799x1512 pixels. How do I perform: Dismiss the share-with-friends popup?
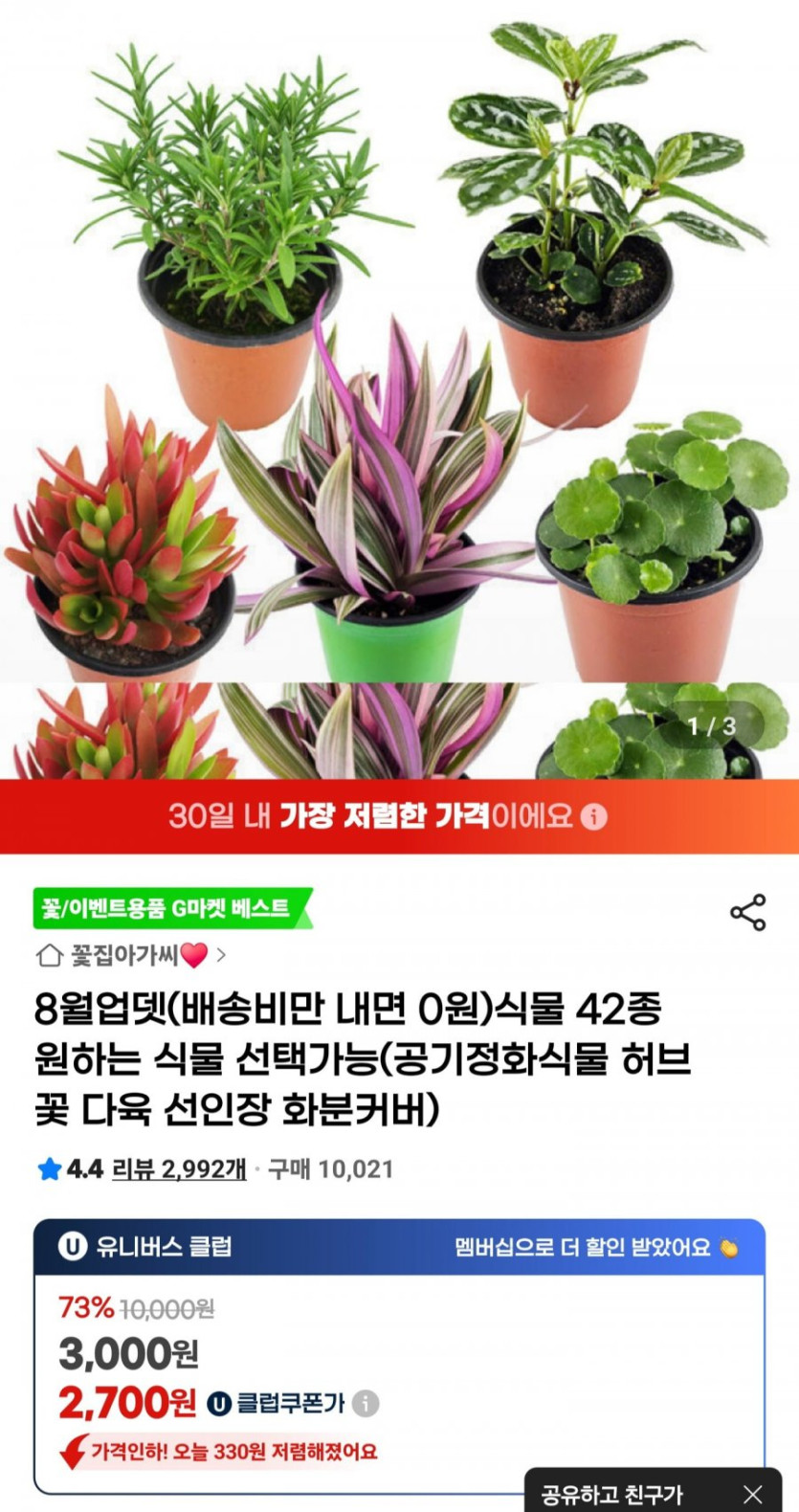(754, 1493)
